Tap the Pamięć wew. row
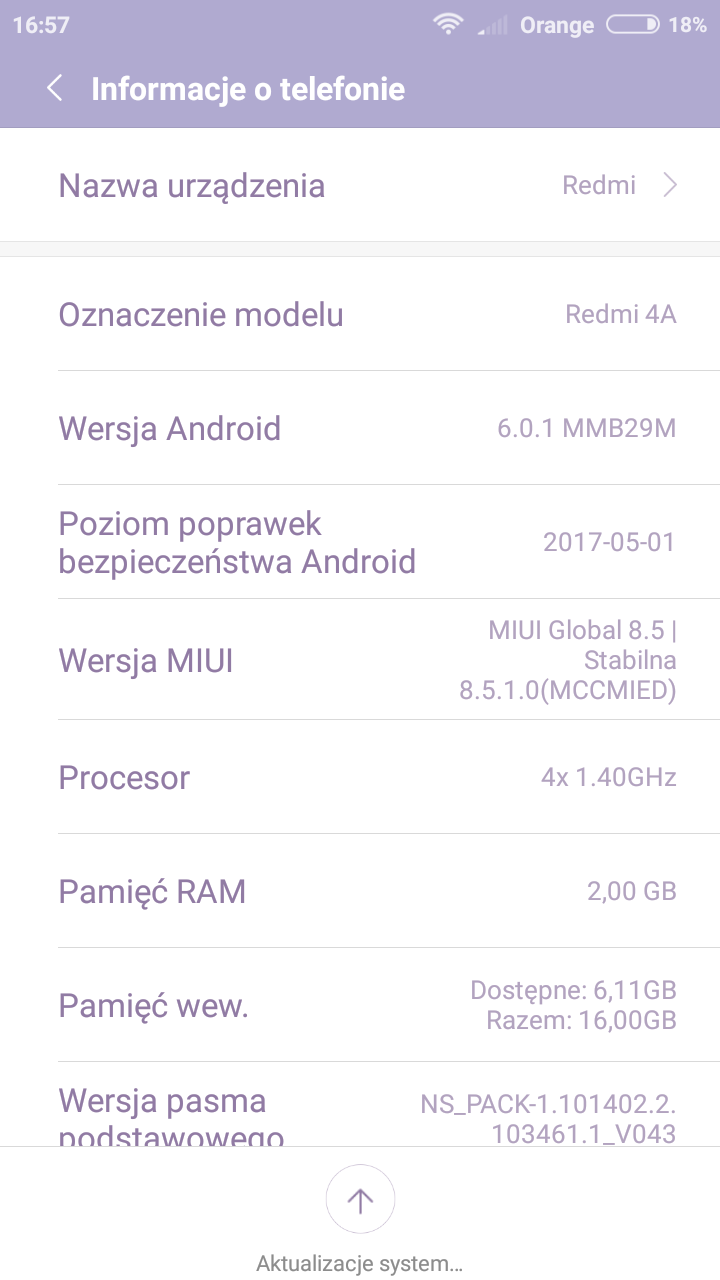The height and width of the screenshot is (1280, 720). [360, 1005]
